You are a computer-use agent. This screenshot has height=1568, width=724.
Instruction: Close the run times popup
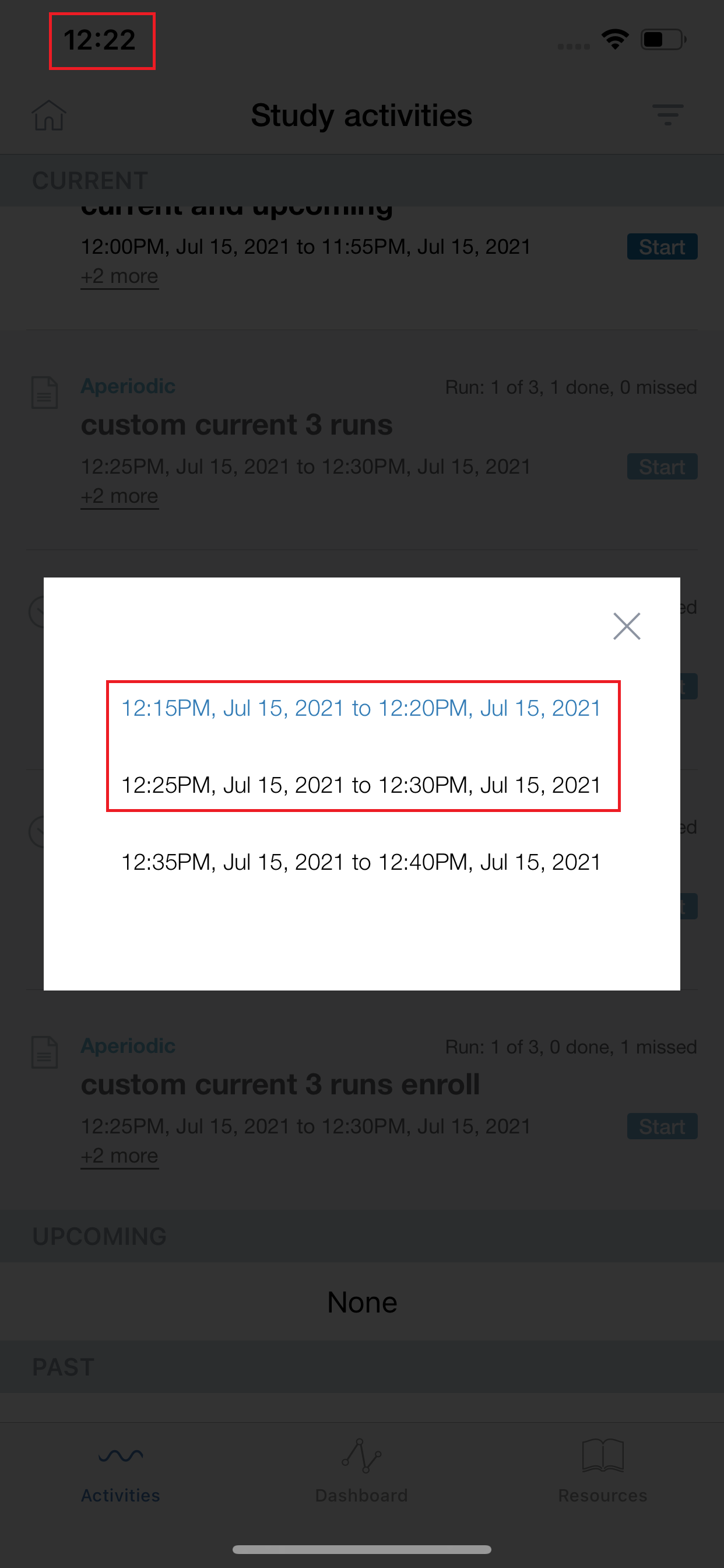coord(626,626)
